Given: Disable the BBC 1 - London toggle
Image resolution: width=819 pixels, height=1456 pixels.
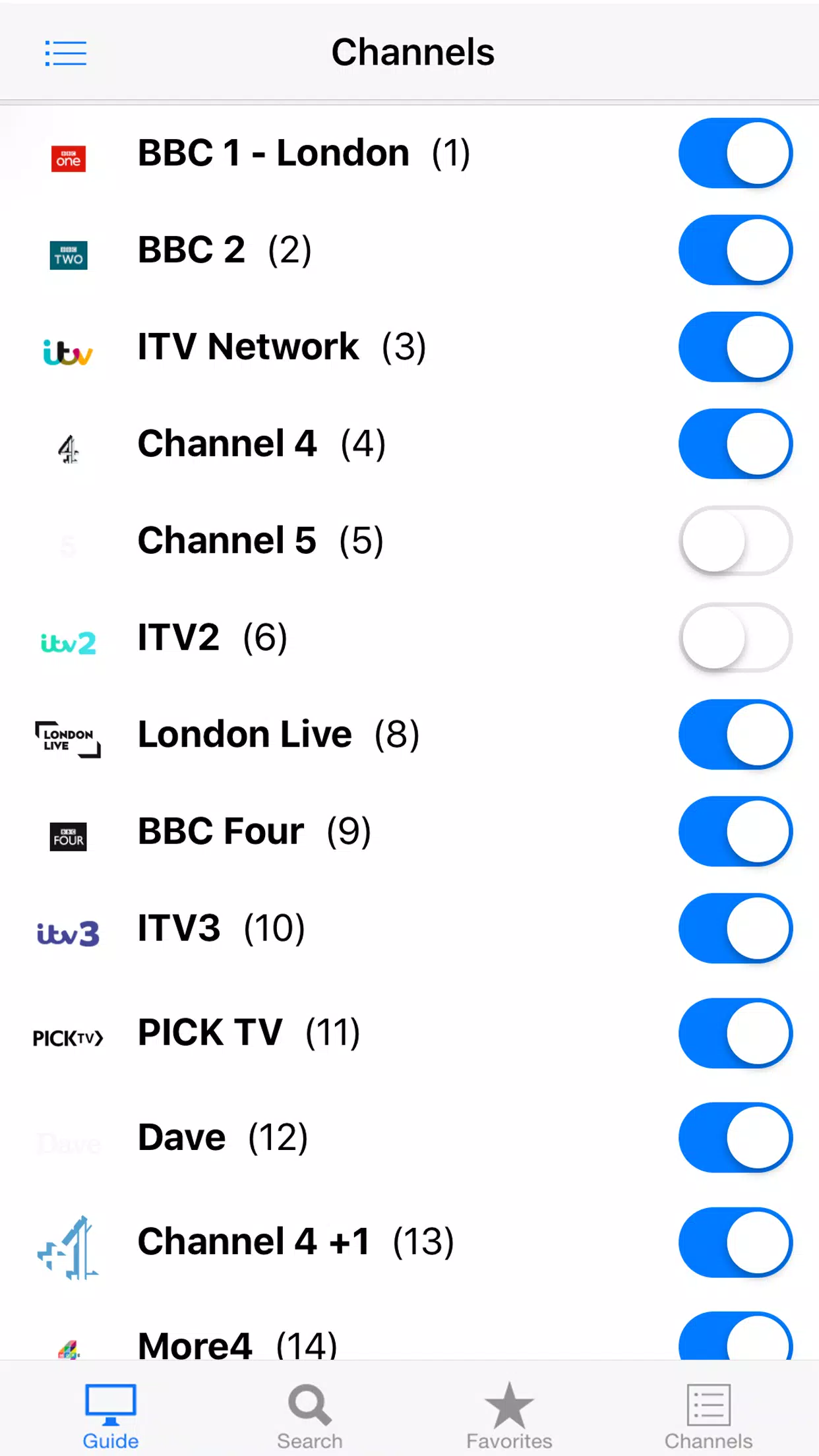Looking at the screenshot, I should 735,153.
